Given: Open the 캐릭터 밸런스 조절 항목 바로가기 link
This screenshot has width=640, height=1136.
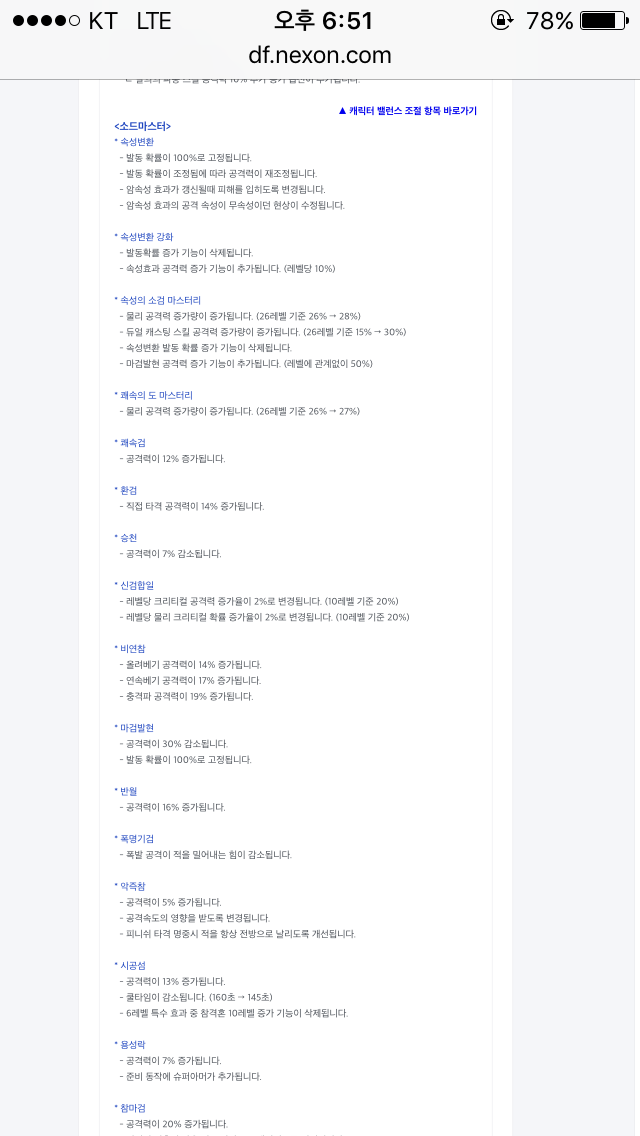Looking at the screenshot, I should click(x=407, y=111).
